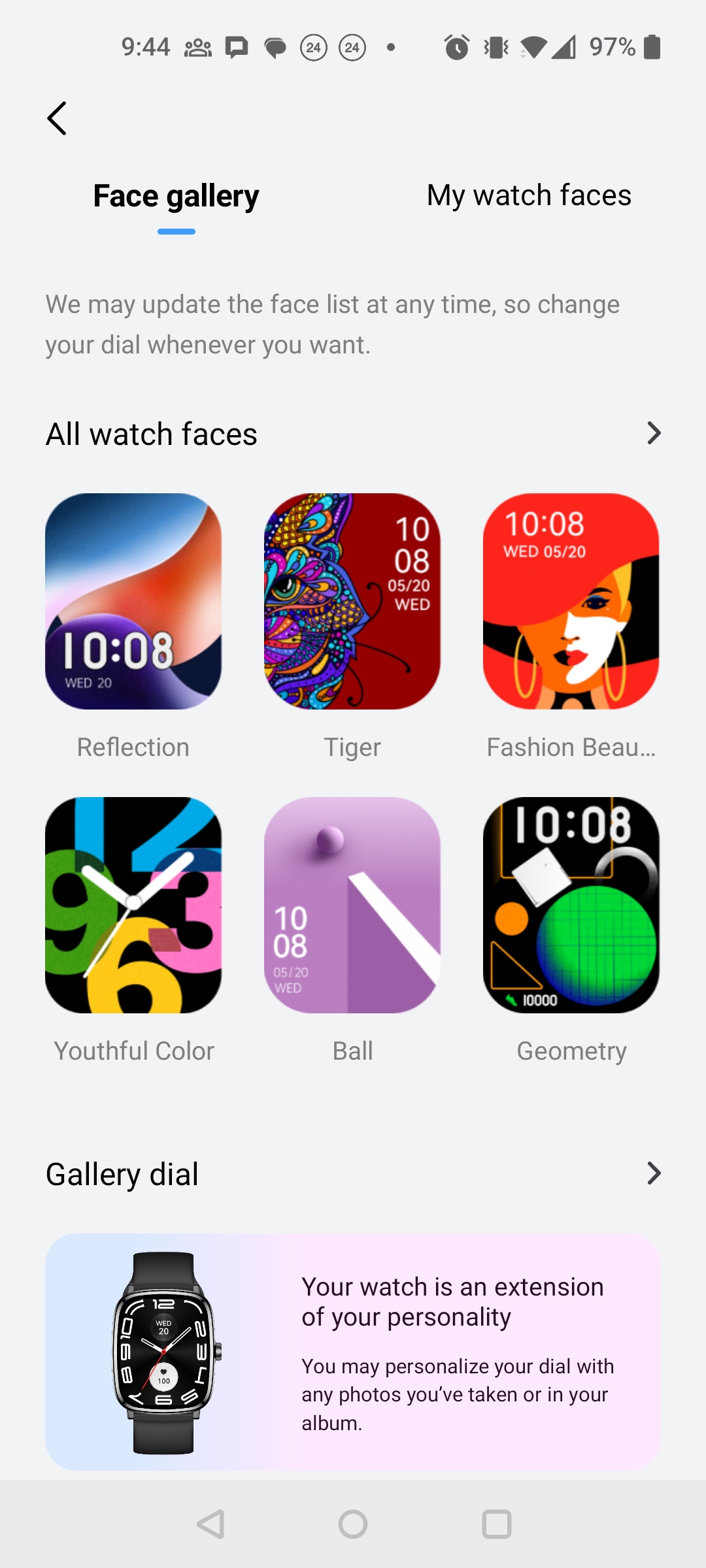Open the recent apps overview
Image resolution: width=706 pixels, height=1568 pixels.
[497, 1524]
